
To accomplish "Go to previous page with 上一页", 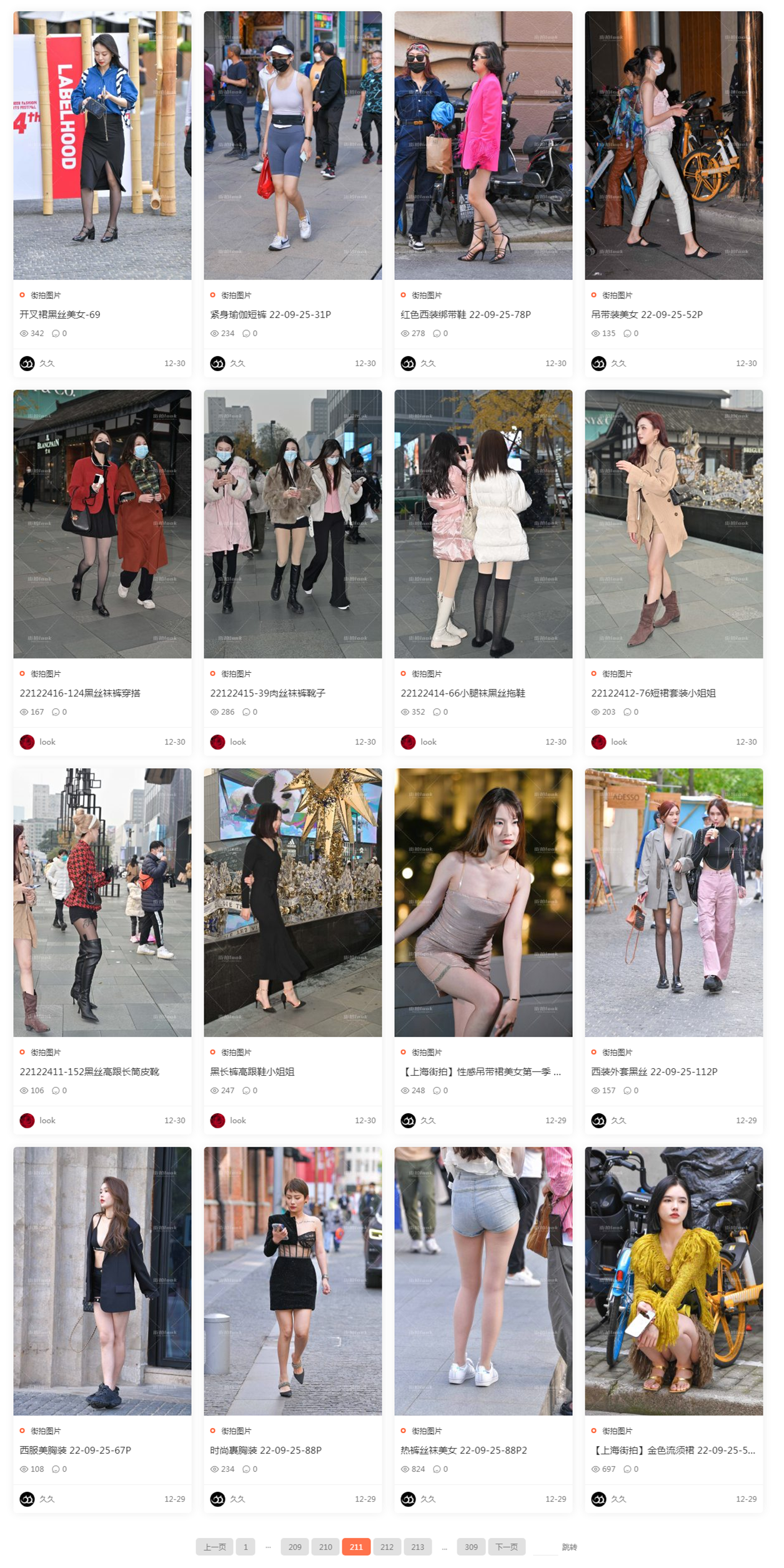I will click(x=214, y=1547).
